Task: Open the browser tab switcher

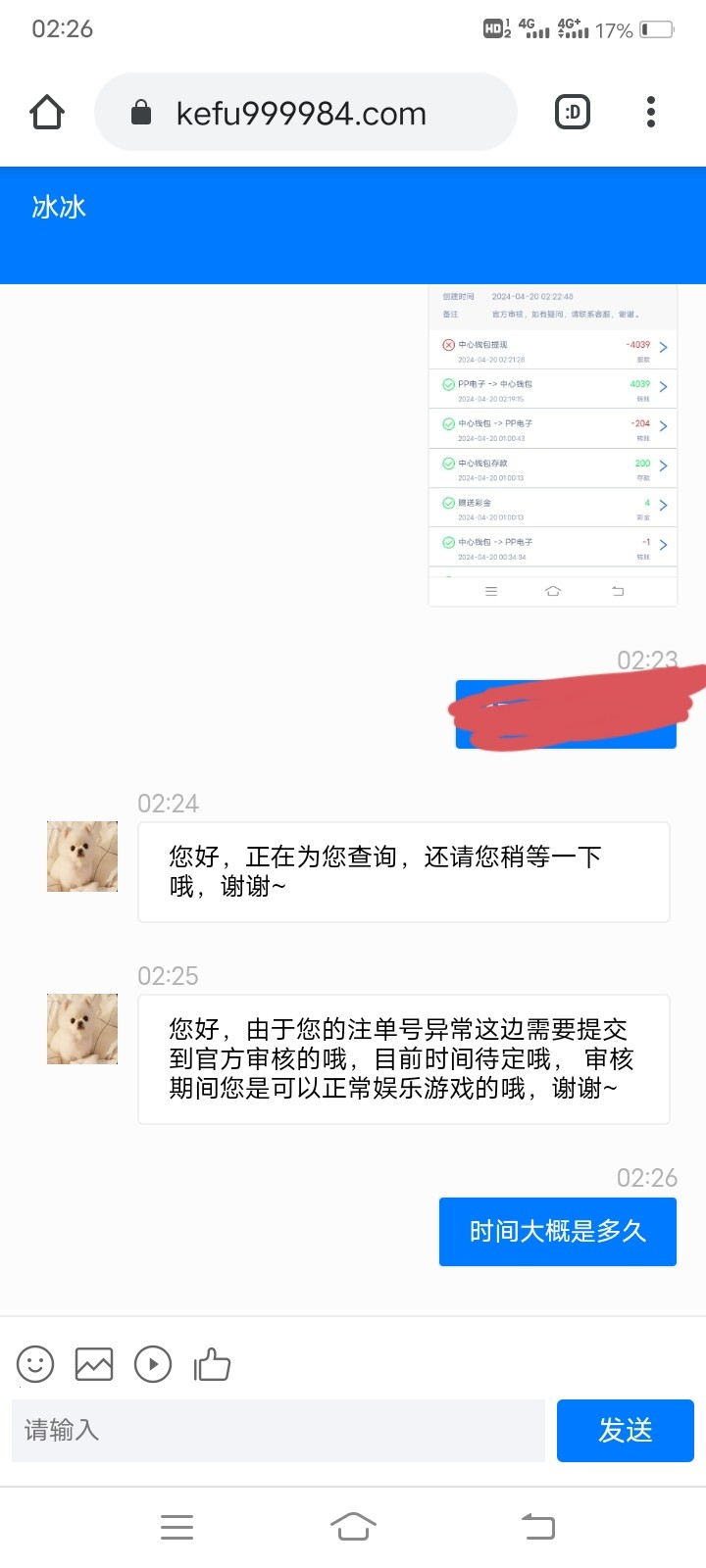Action: point(573,113)
